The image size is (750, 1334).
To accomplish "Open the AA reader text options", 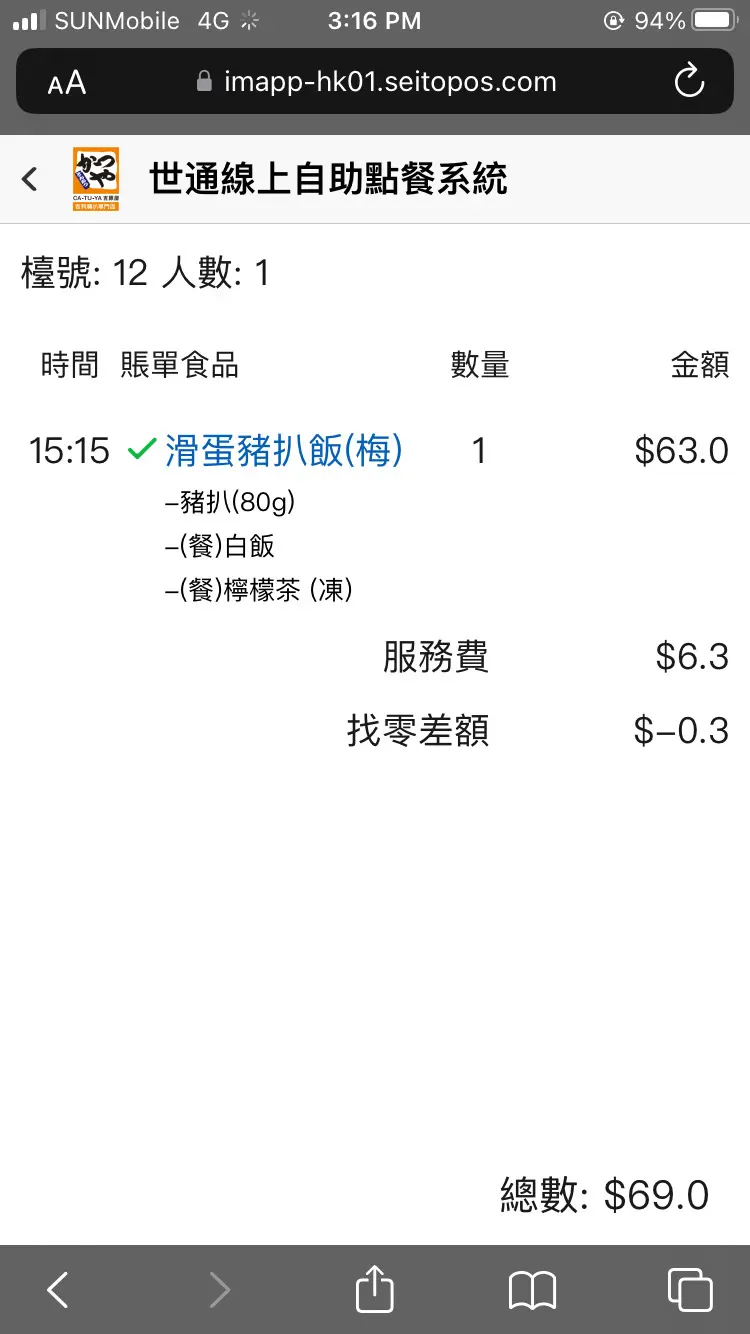I will pos(67,83).
